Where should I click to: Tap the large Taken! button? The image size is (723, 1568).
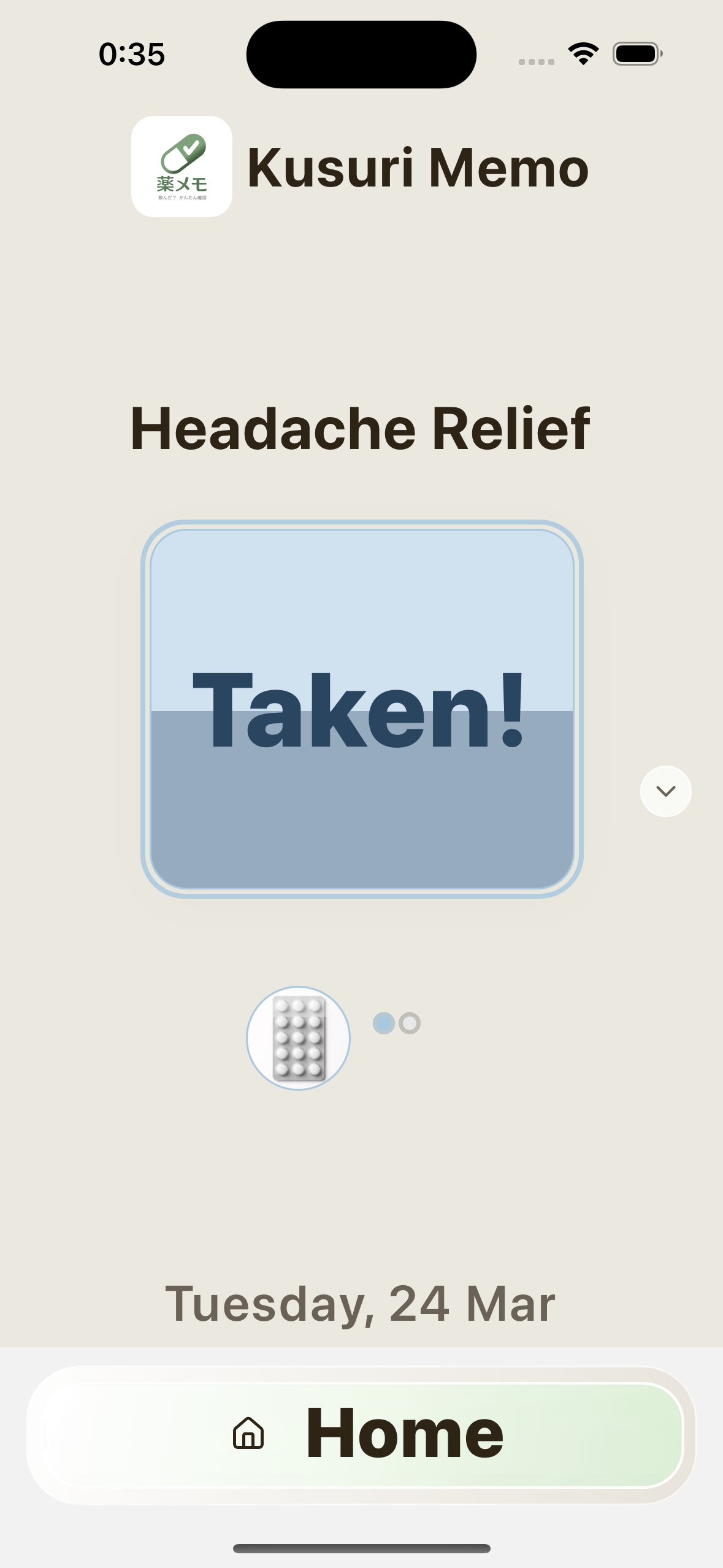[362, 709]
